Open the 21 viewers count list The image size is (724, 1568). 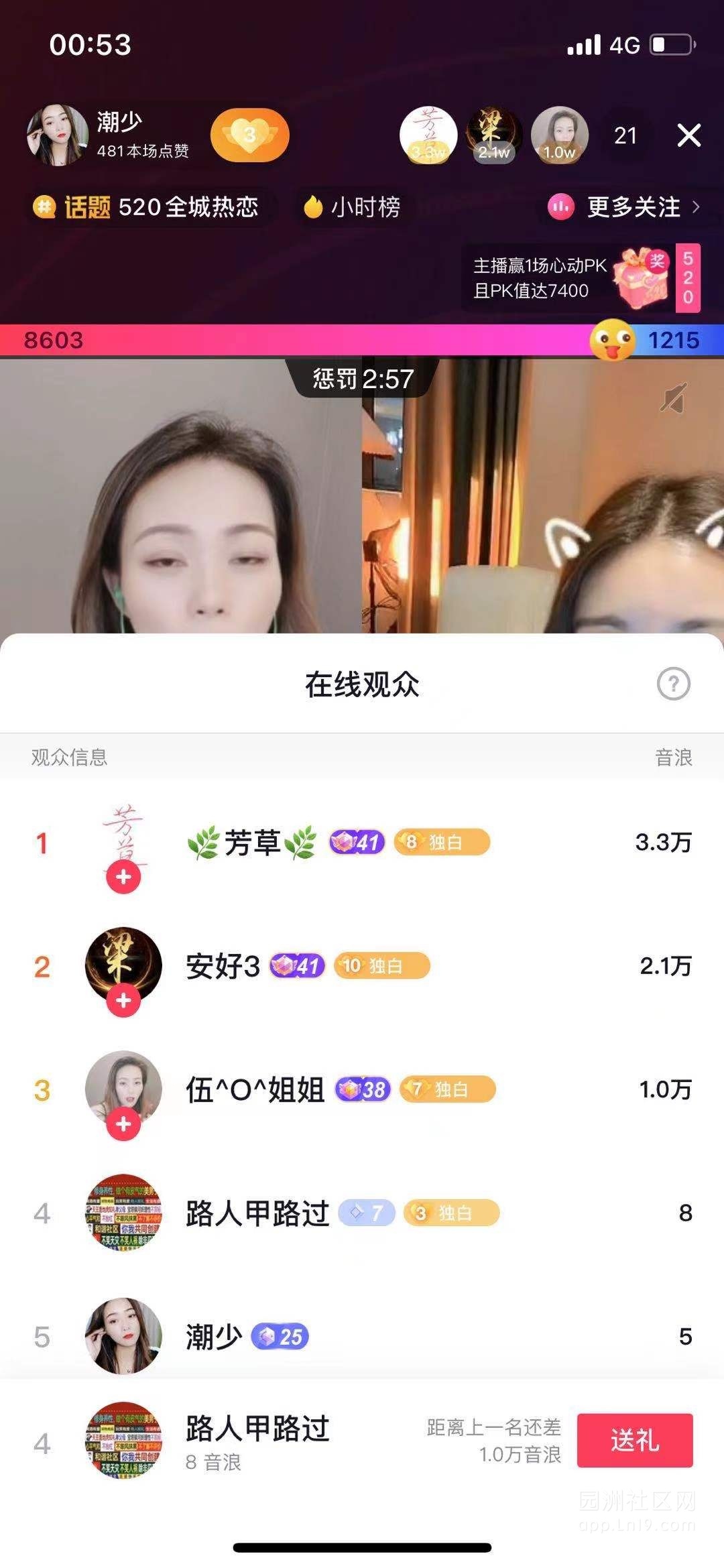(625, 136)
